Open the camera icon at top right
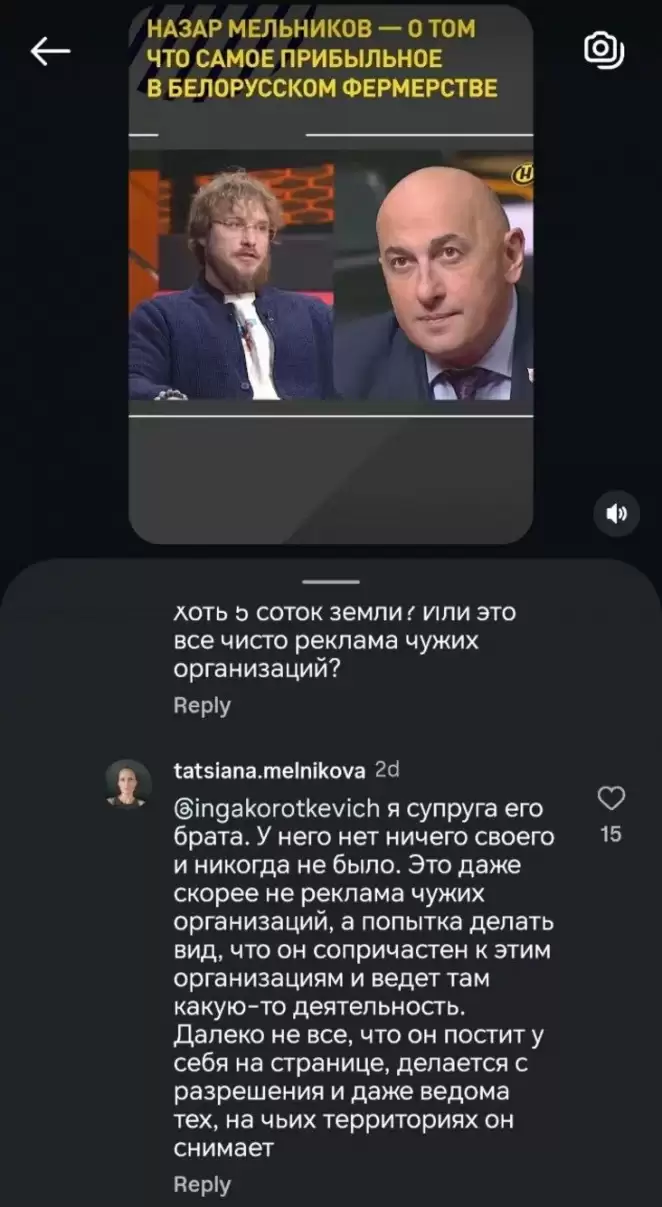This screenshot has width=662, height=1207. (603, 50)
